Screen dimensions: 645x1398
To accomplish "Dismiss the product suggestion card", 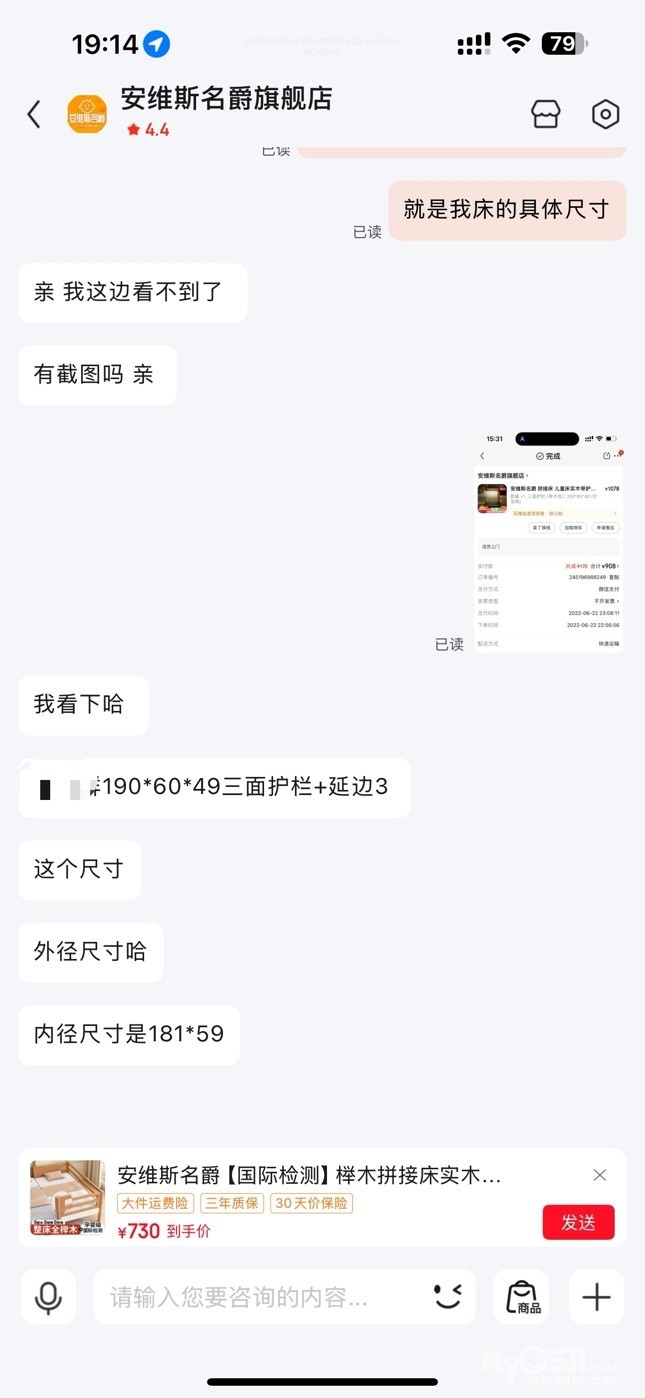I will (x=600, y=1175).
